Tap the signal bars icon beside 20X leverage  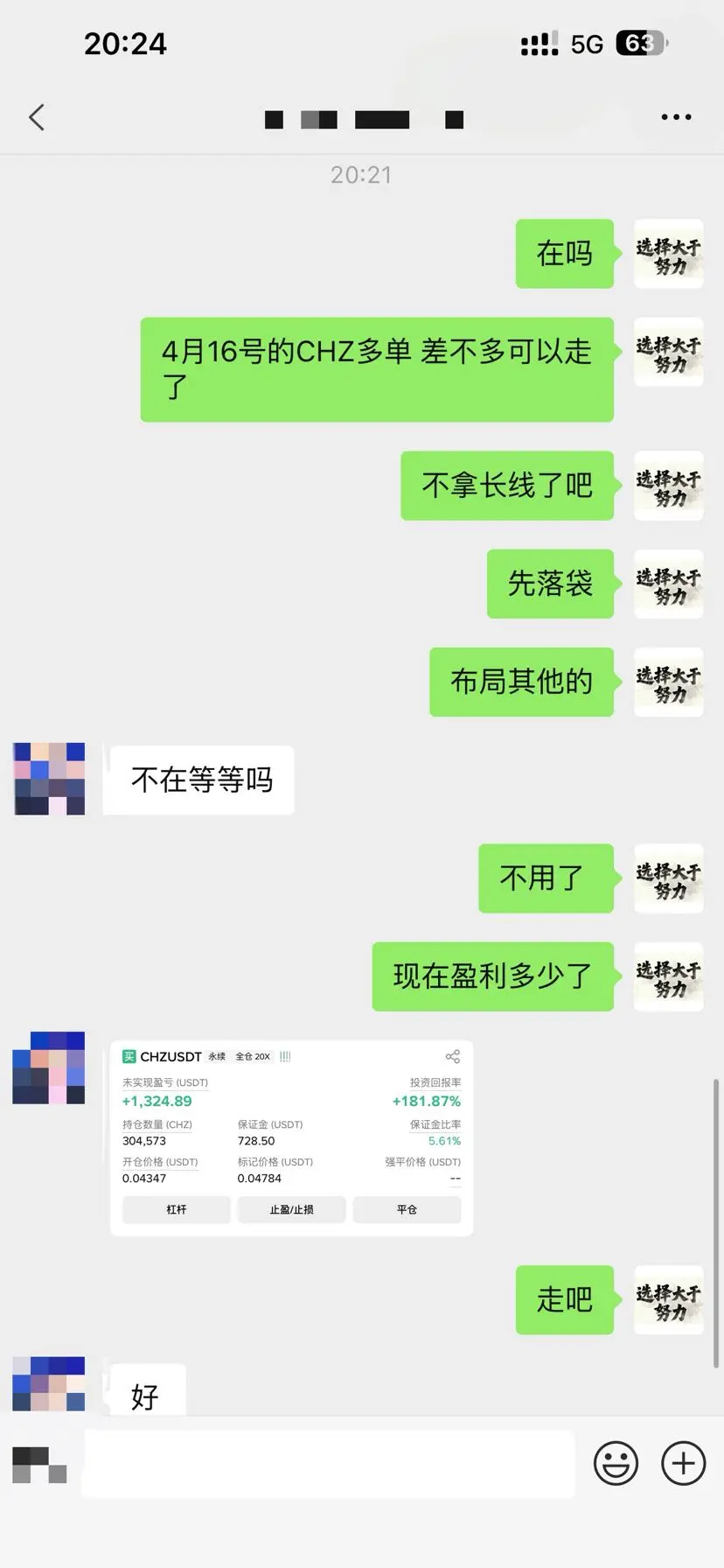285,1056
